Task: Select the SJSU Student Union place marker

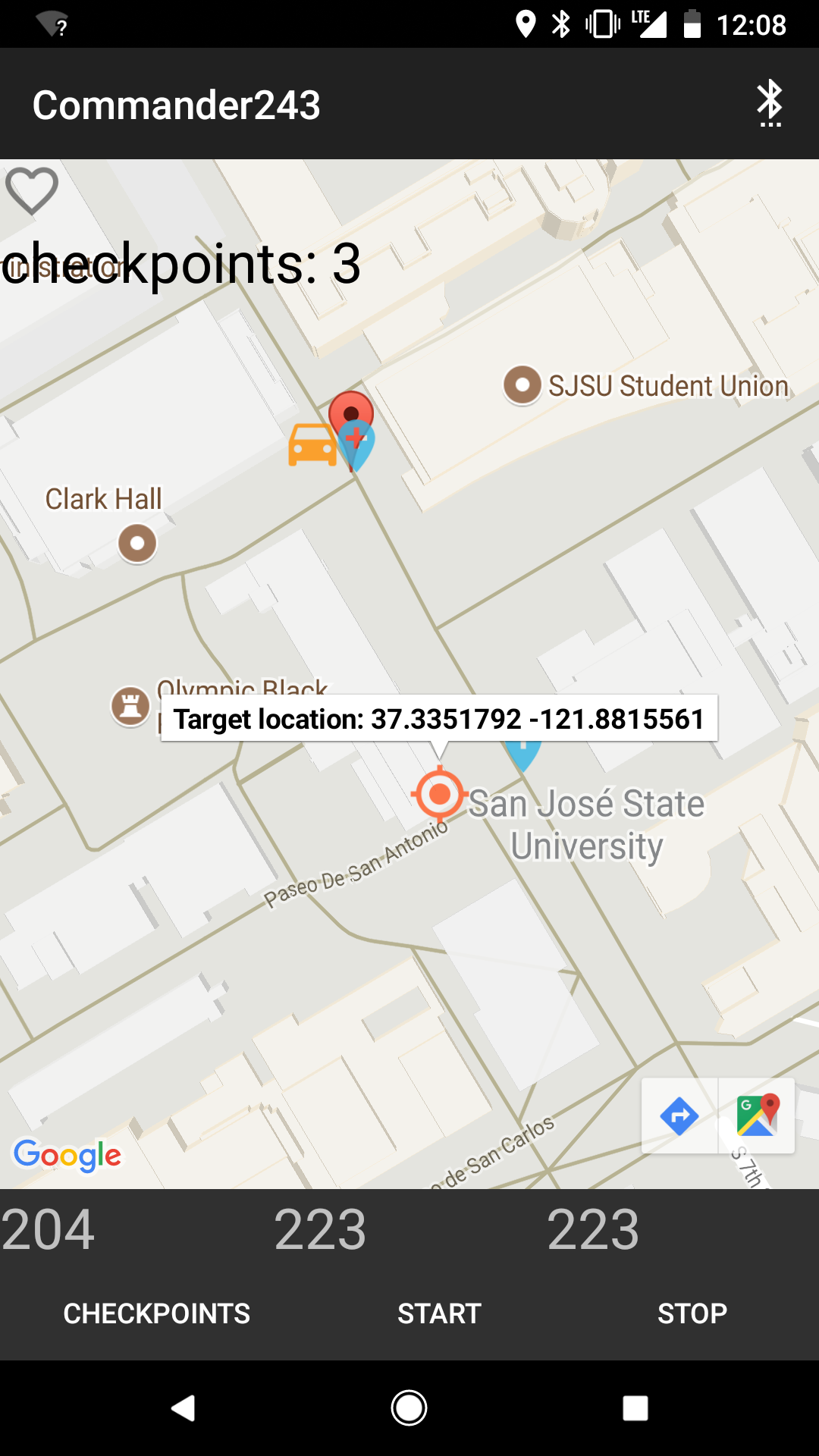Action: 522,385
